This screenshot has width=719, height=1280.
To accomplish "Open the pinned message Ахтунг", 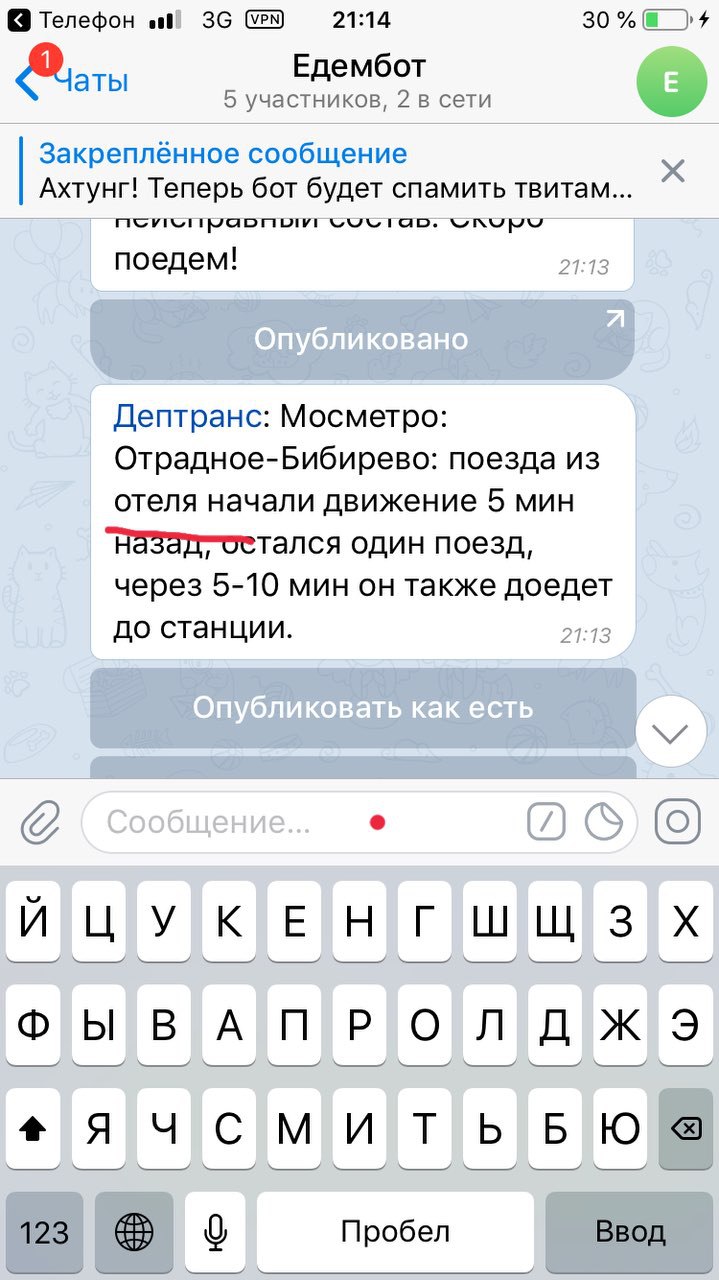I will point(335,171).
